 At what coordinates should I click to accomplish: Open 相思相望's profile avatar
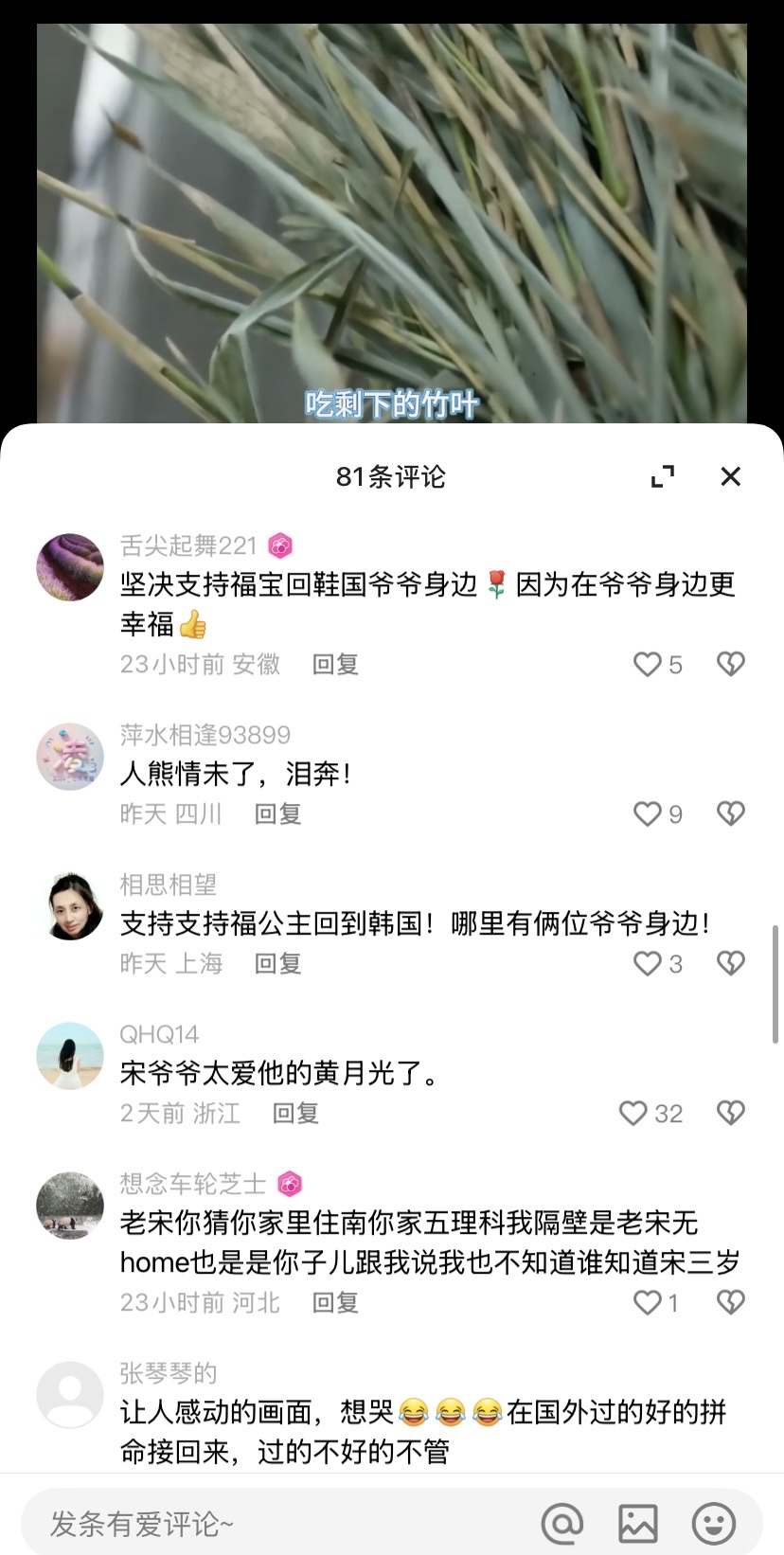click(70, 906)
